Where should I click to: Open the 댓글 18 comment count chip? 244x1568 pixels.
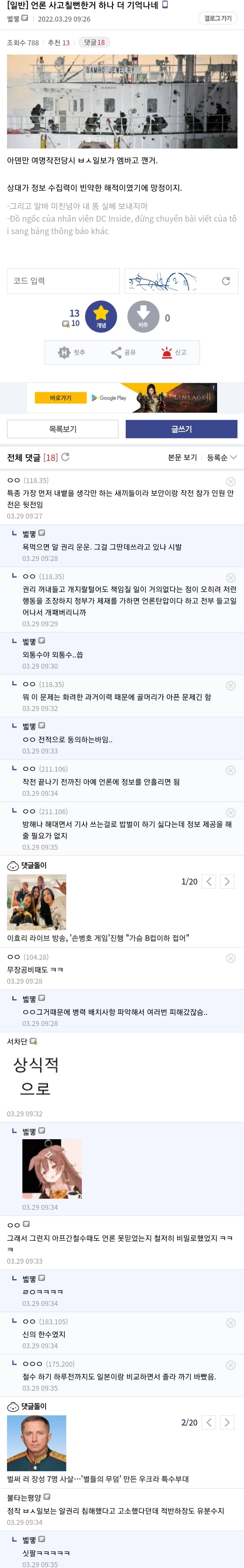coord(94,43)
